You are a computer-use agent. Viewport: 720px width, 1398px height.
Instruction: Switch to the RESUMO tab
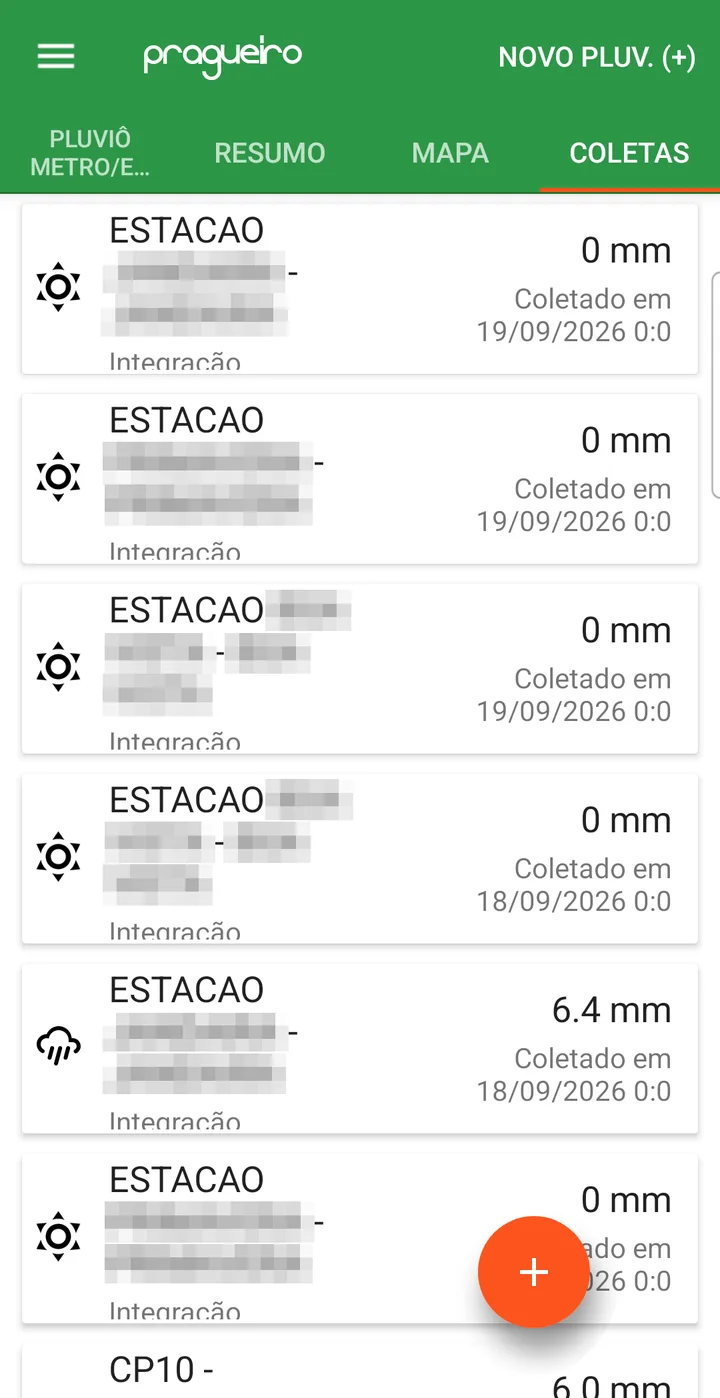pyautogui.click(x=270, y=153)
